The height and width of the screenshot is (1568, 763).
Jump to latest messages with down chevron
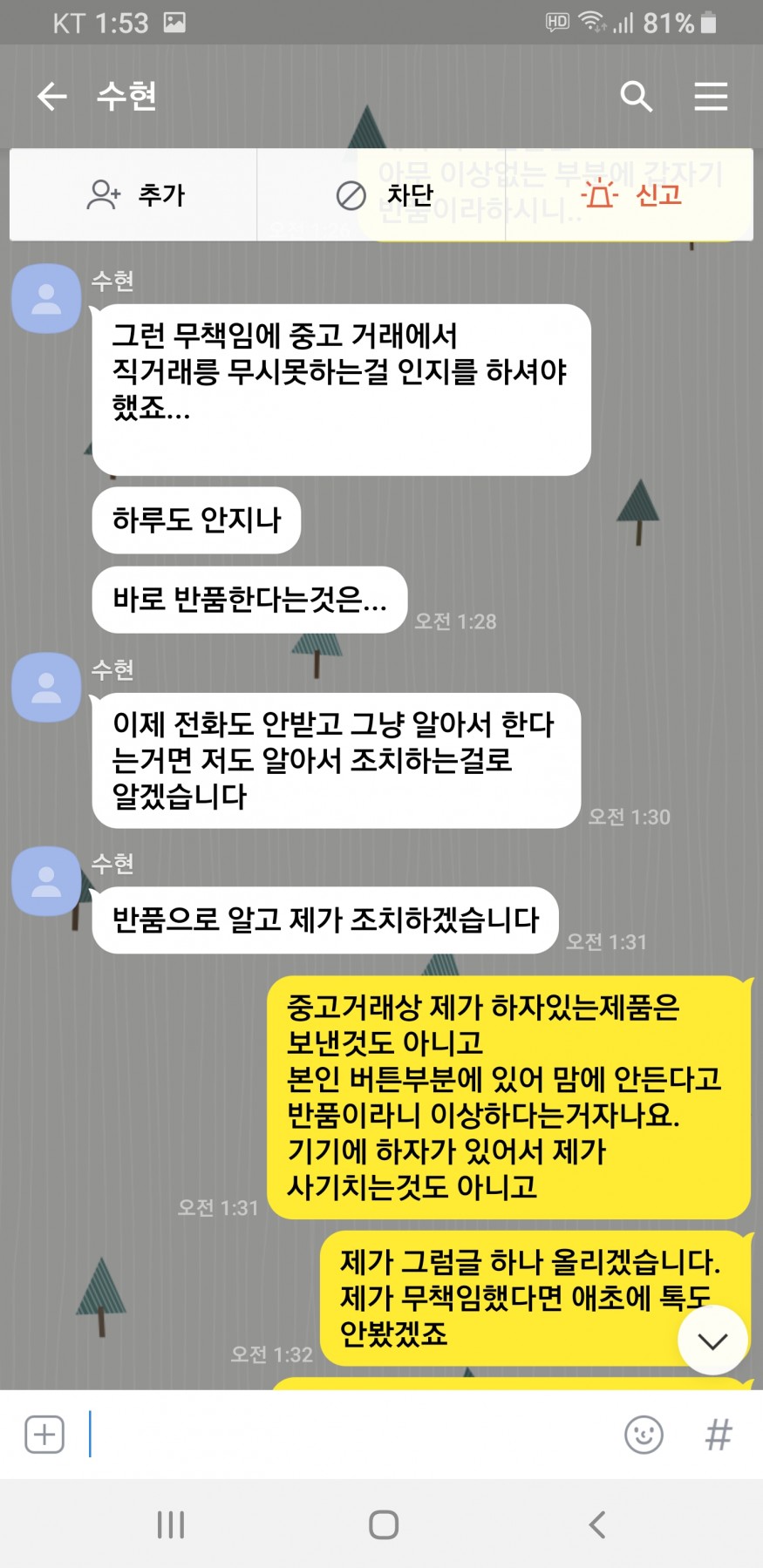pos(712,1341)
